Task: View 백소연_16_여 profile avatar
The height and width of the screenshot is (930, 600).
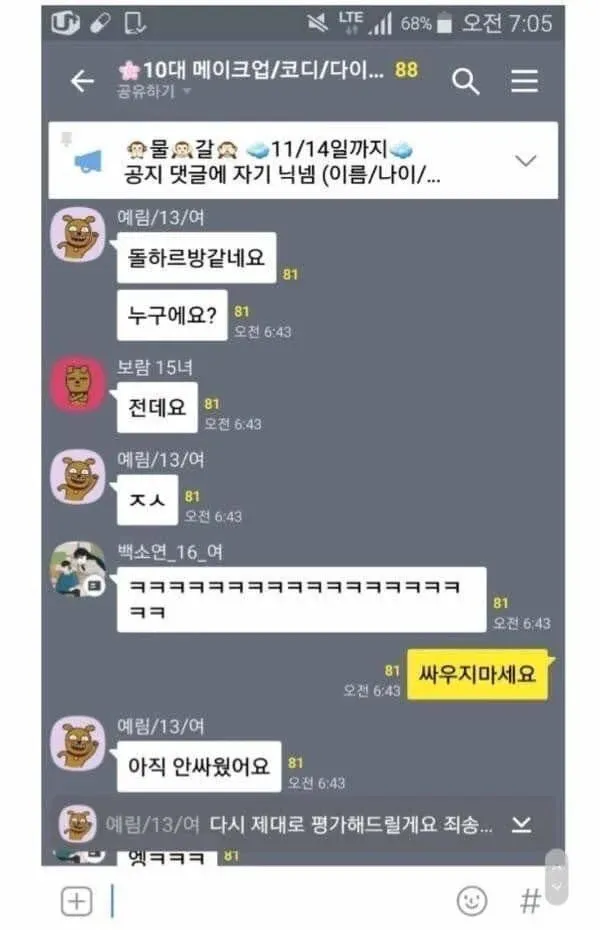Action: pos(78,571)
